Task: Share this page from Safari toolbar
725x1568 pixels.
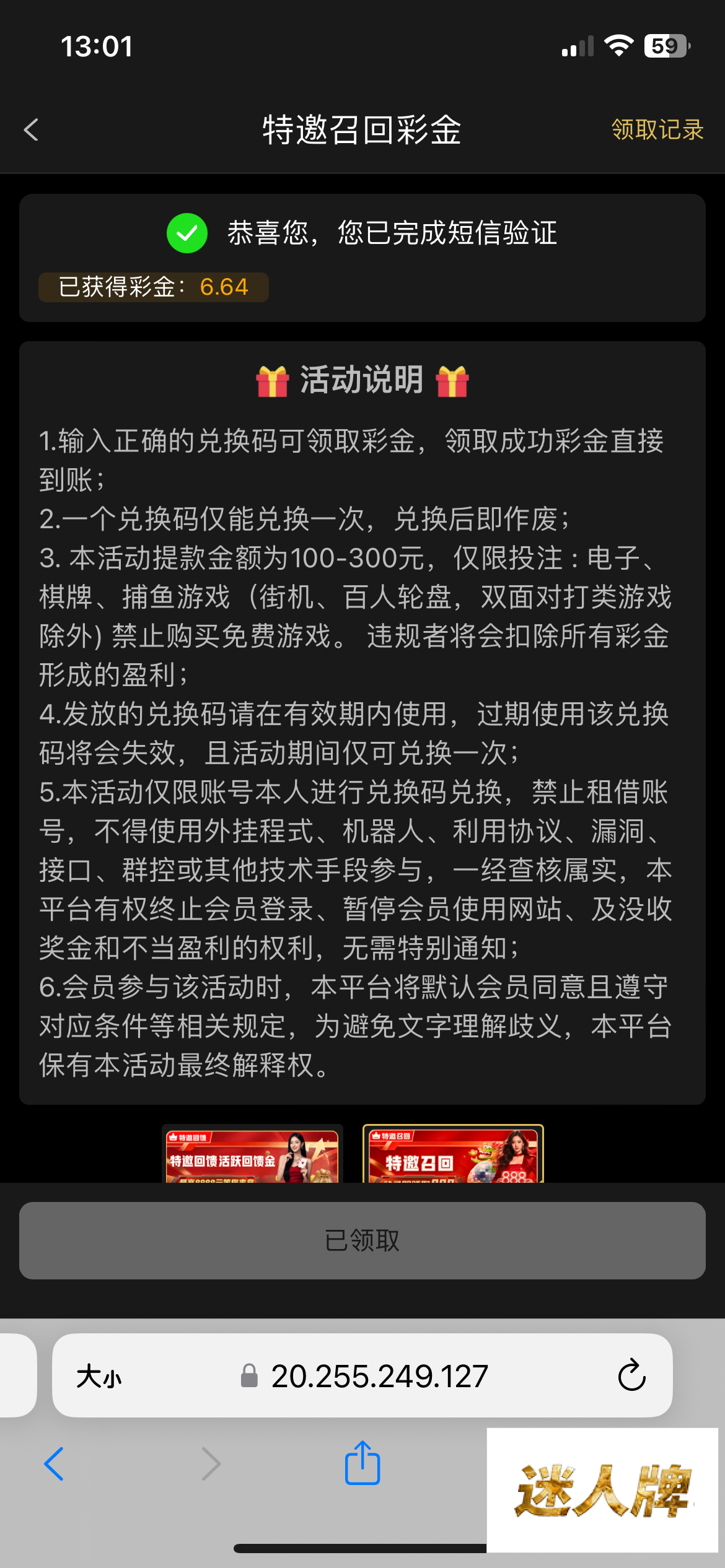Action: pos(362,1463)
